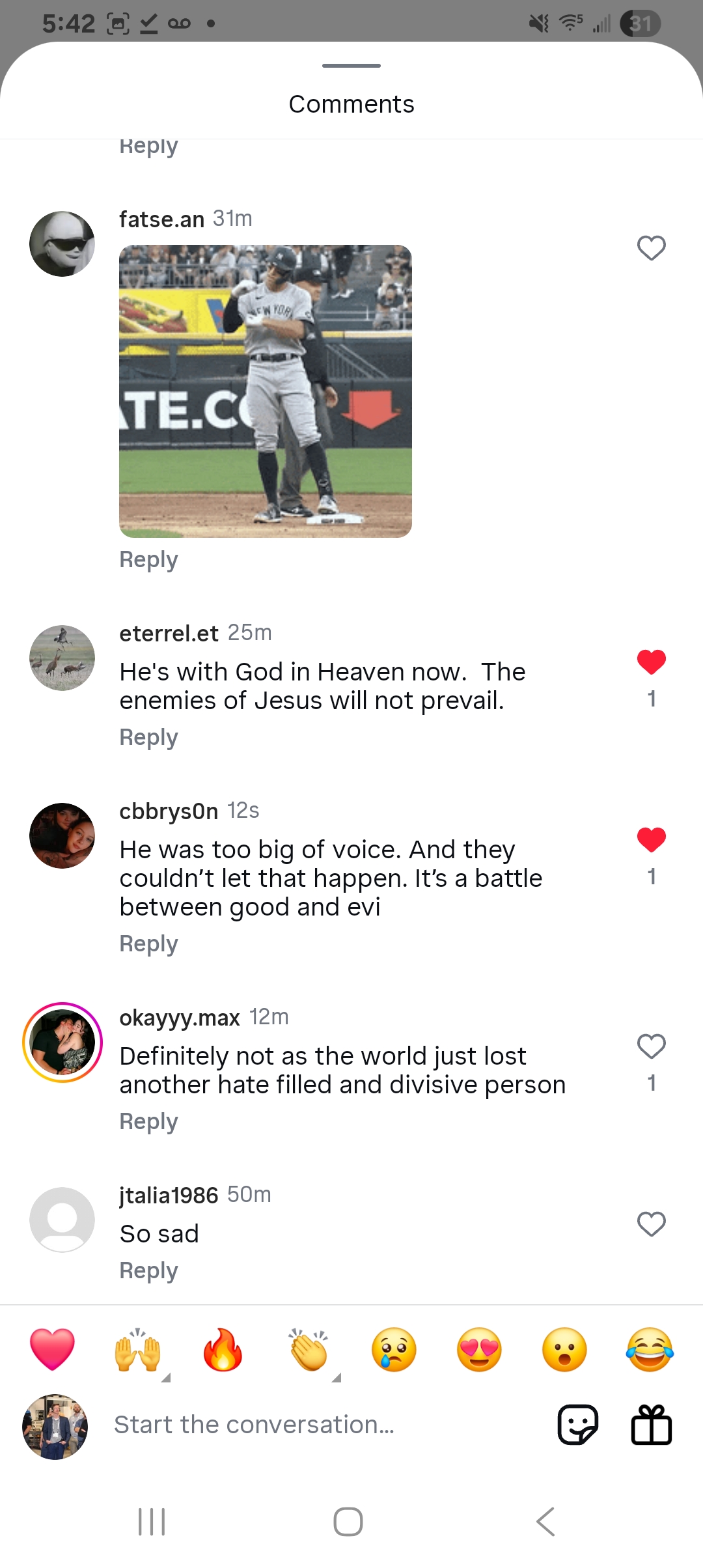Reply to jtalia1986's comment
The width and height of the screenshot is (703, 1568).
tap(148, 1270)
